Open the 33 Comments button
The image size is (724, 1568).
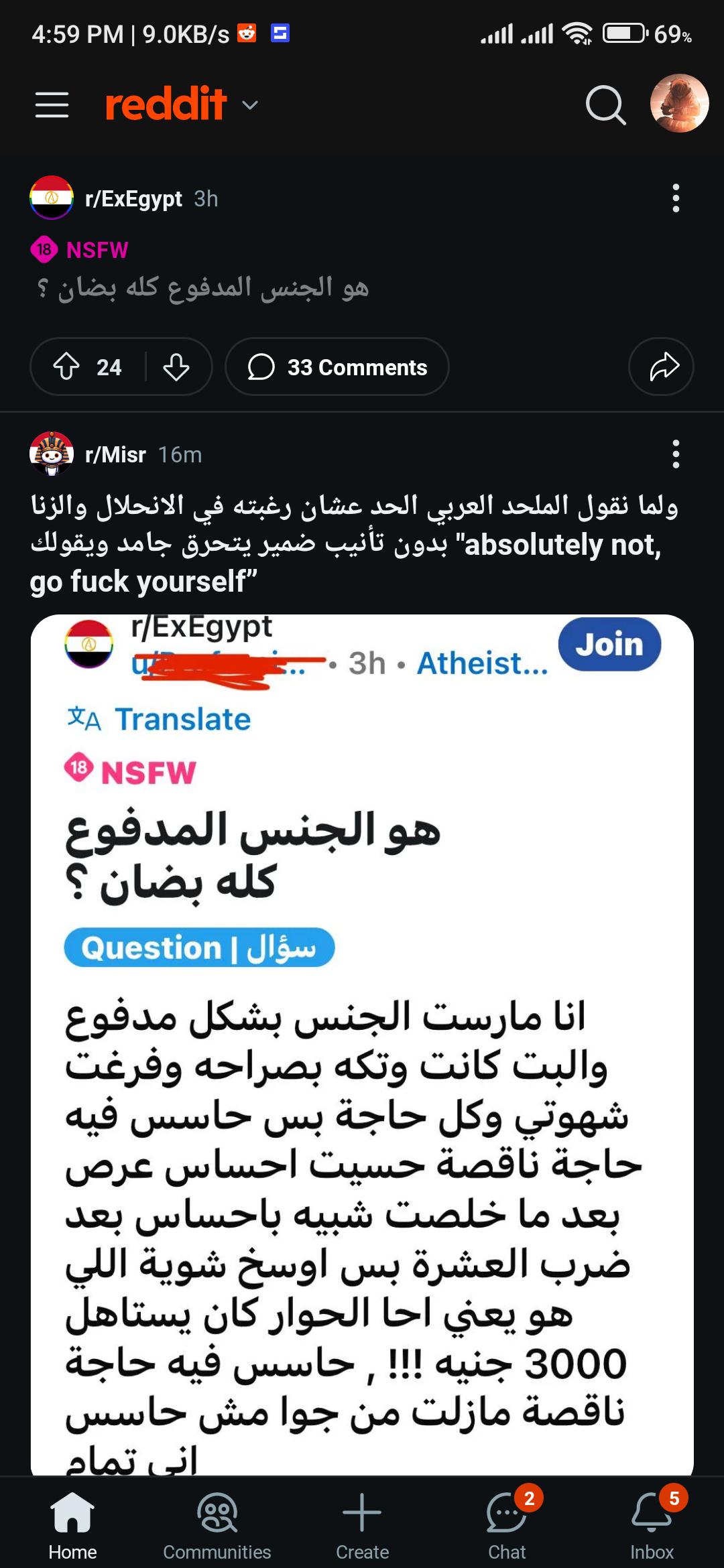click(337, 367)
